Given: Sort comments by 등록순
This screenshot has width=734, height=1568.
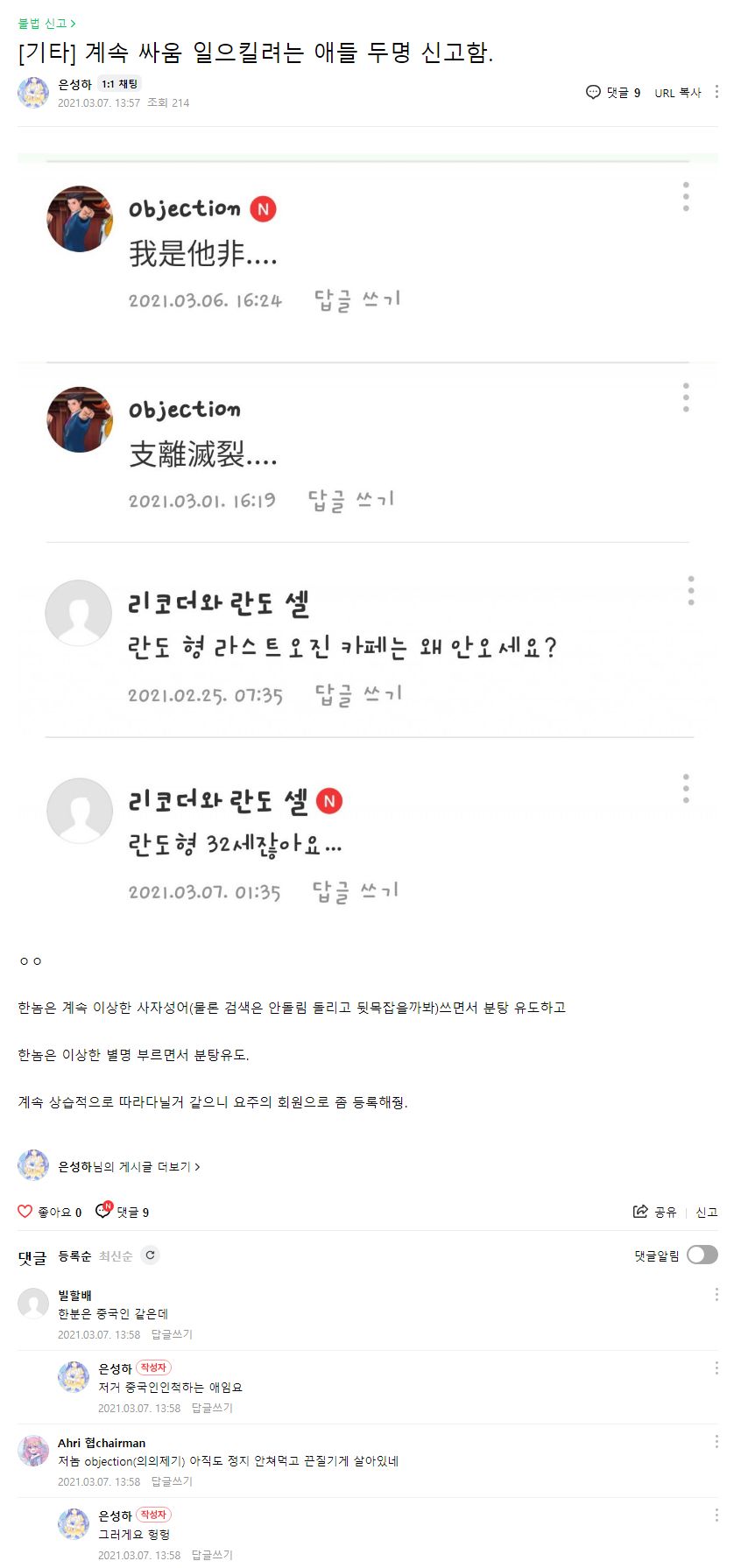Looking at the screenshot, I should click(x=74, y=1256).
